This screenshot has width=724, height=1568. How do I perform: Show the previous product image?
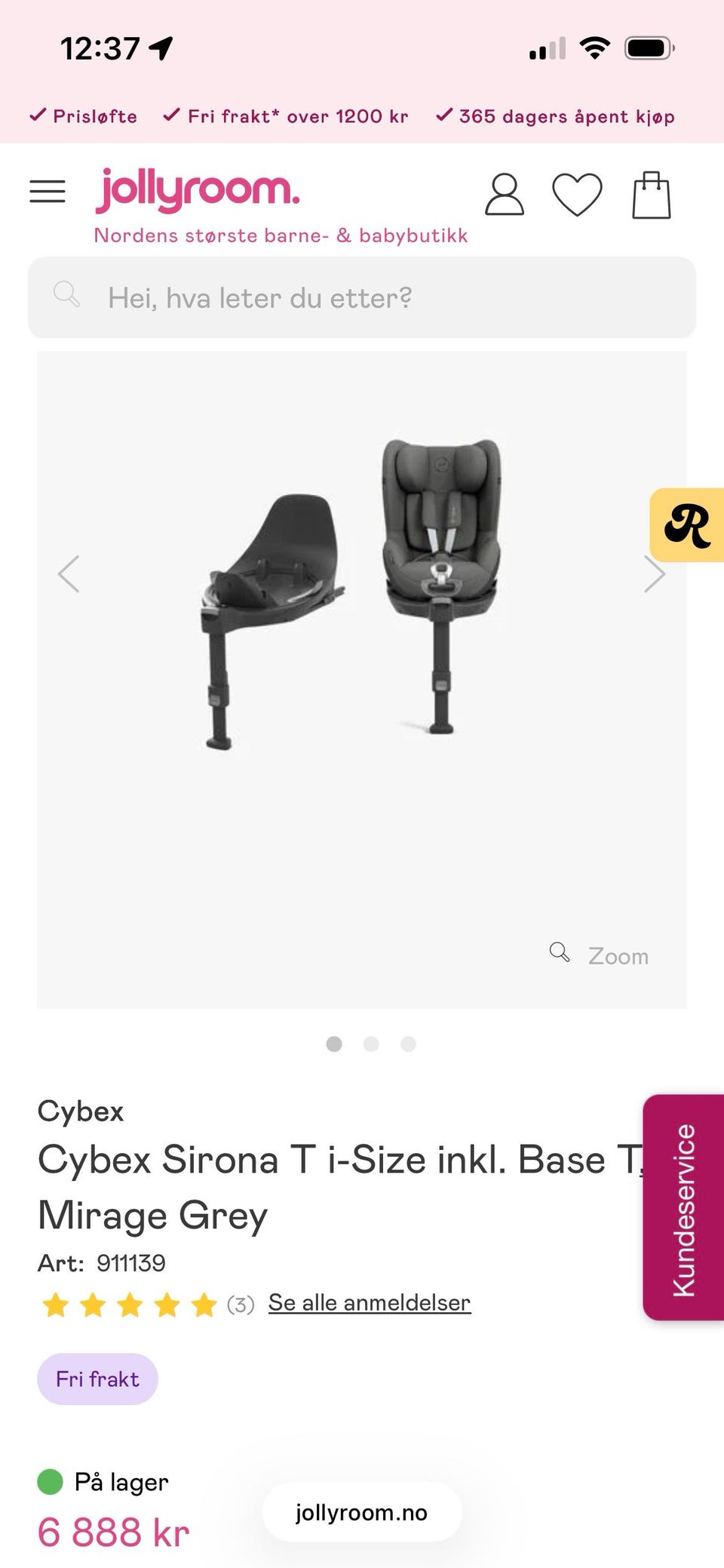pyautogui.click(x=69, y=574)
